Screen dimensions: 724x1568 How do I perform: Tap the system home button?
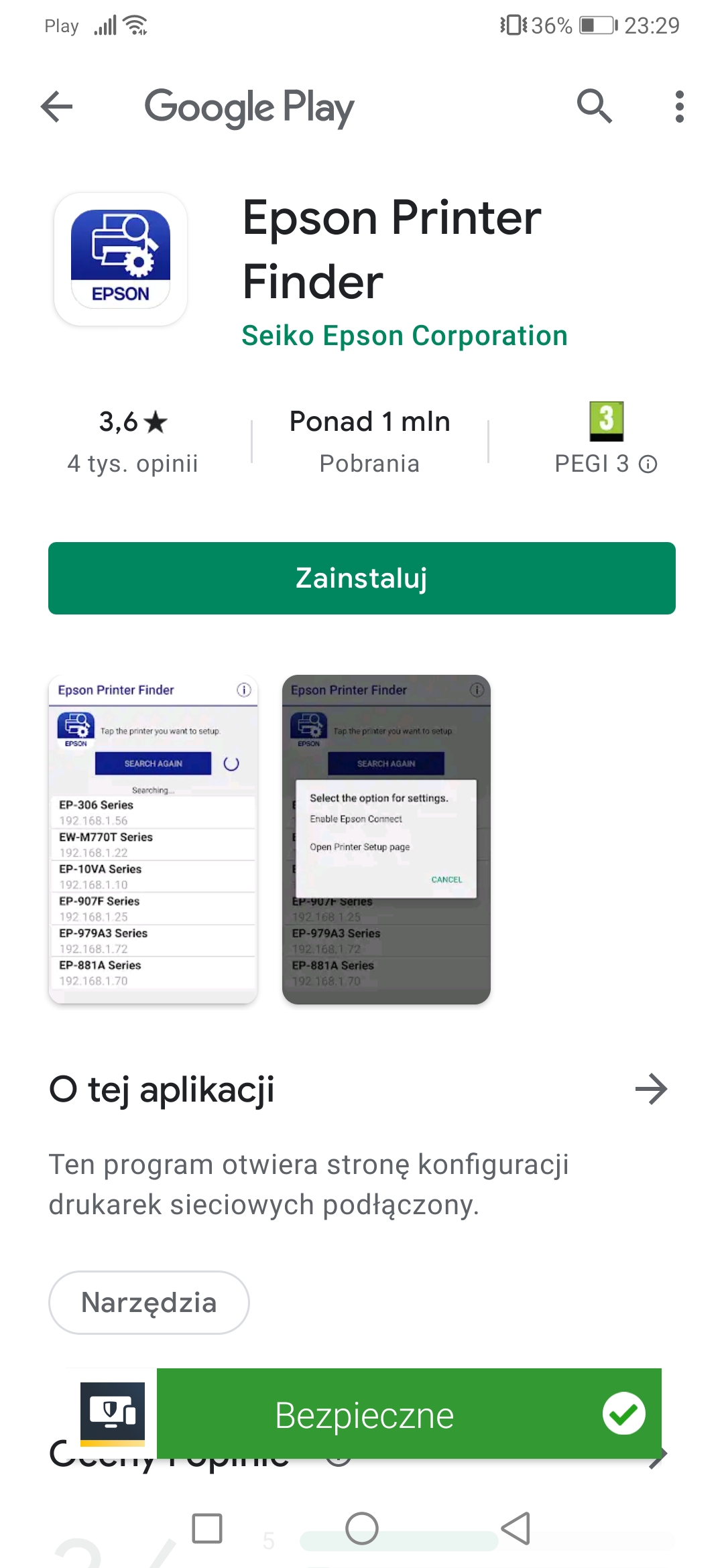(362, 1528)
